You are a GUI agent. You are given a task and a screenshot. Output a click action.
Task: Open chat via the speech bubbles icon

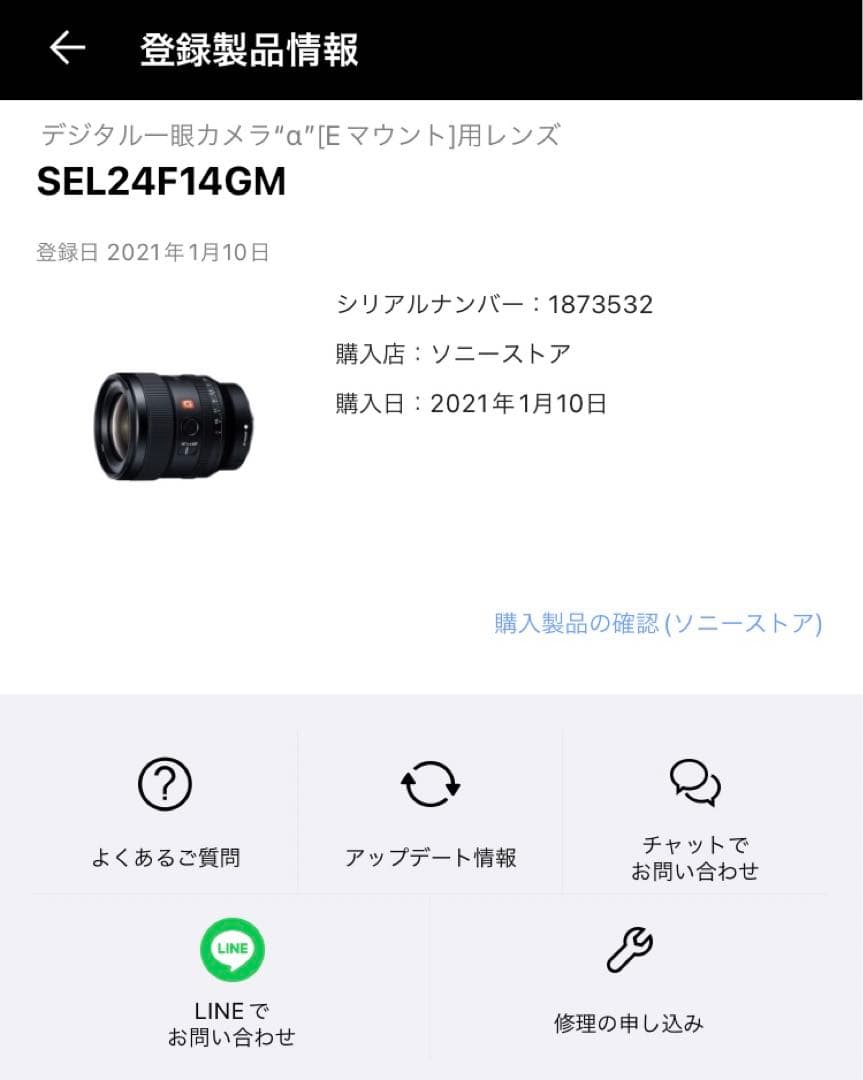pyautogui.click(x=694, y=785)
